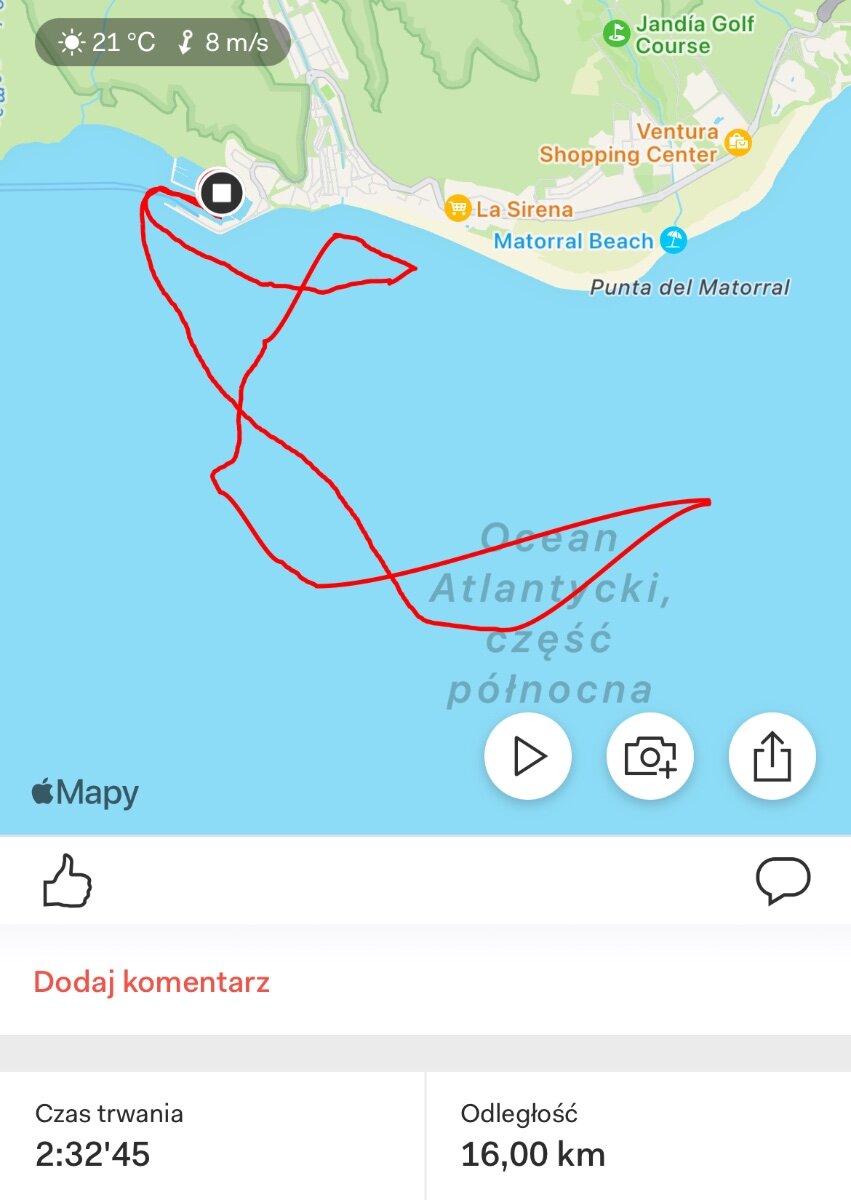Tap the Dodaj komentarz field

click(152, 982)
